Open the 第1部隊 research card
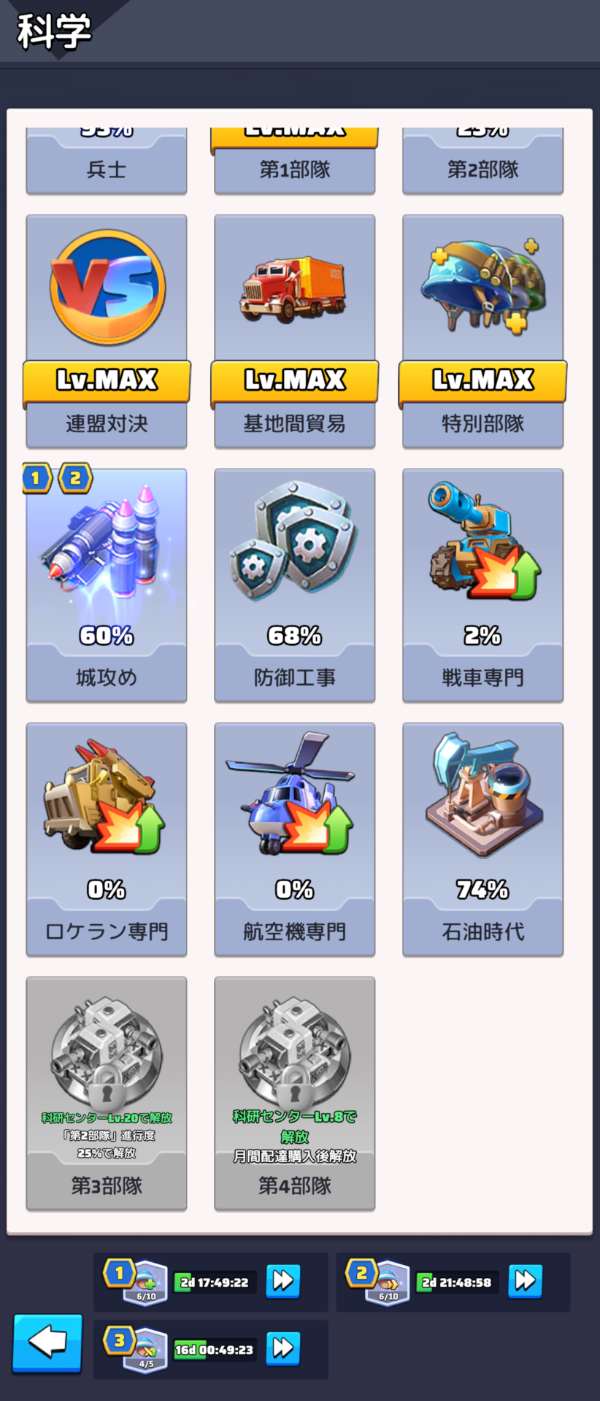 point(294,162)
